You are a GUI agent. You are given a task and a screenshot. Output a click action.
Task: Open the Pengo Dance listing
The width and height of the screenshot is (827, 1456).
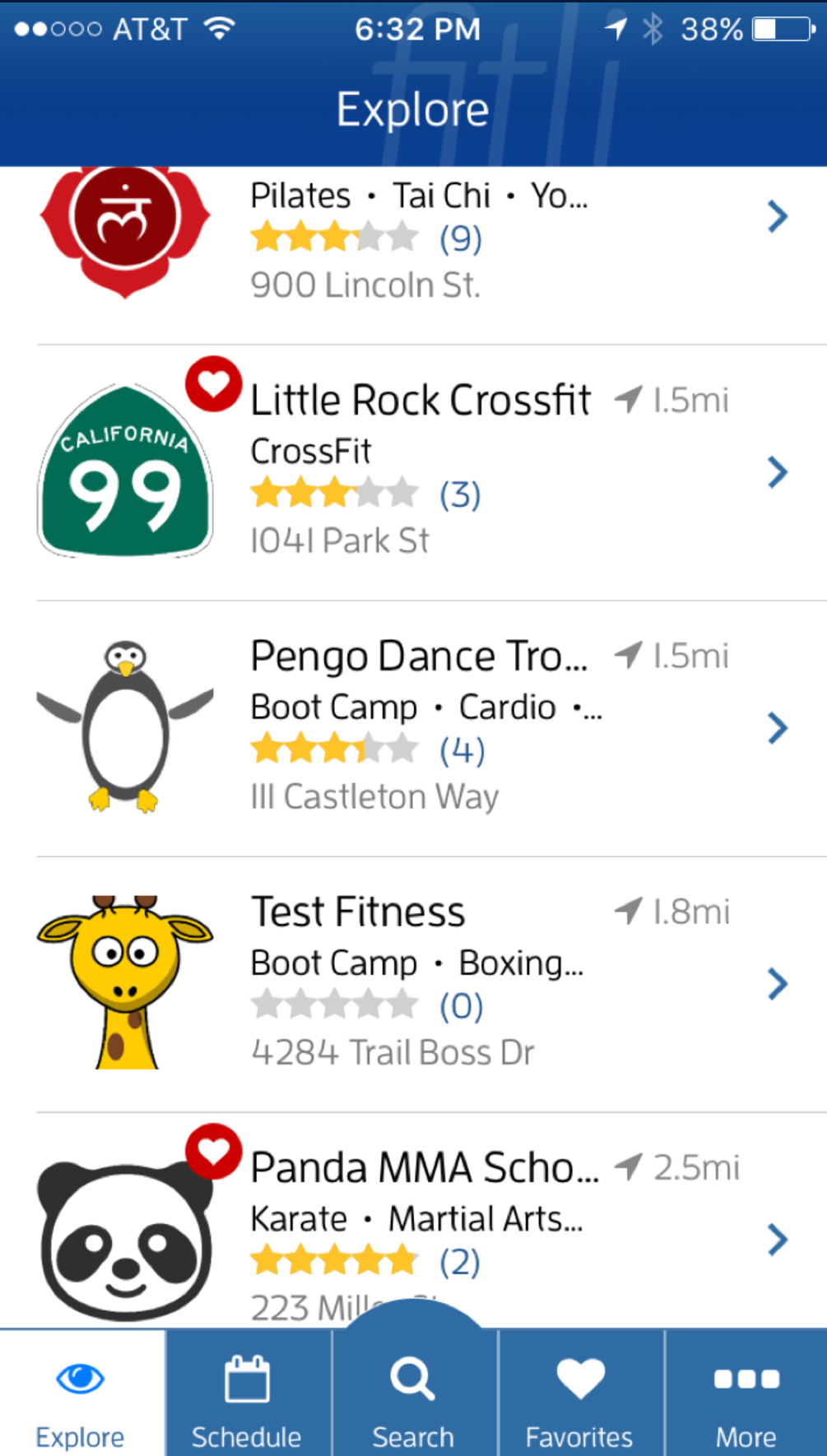coord(418,656)
